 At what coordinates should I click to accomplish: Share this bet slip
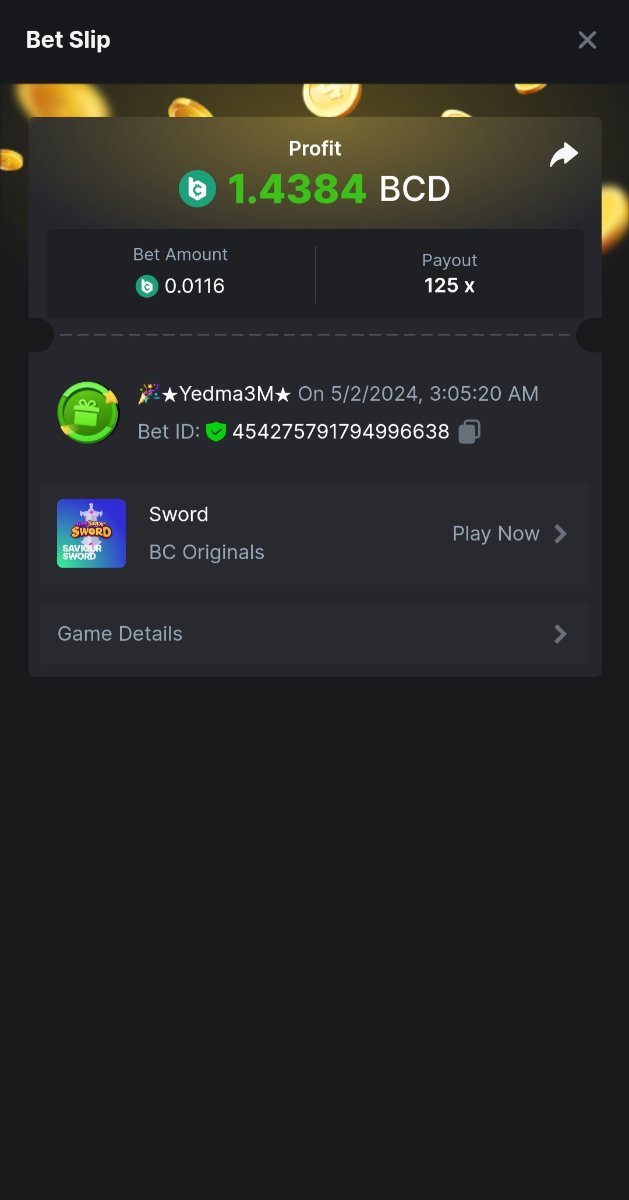click(x=564, y=155)
